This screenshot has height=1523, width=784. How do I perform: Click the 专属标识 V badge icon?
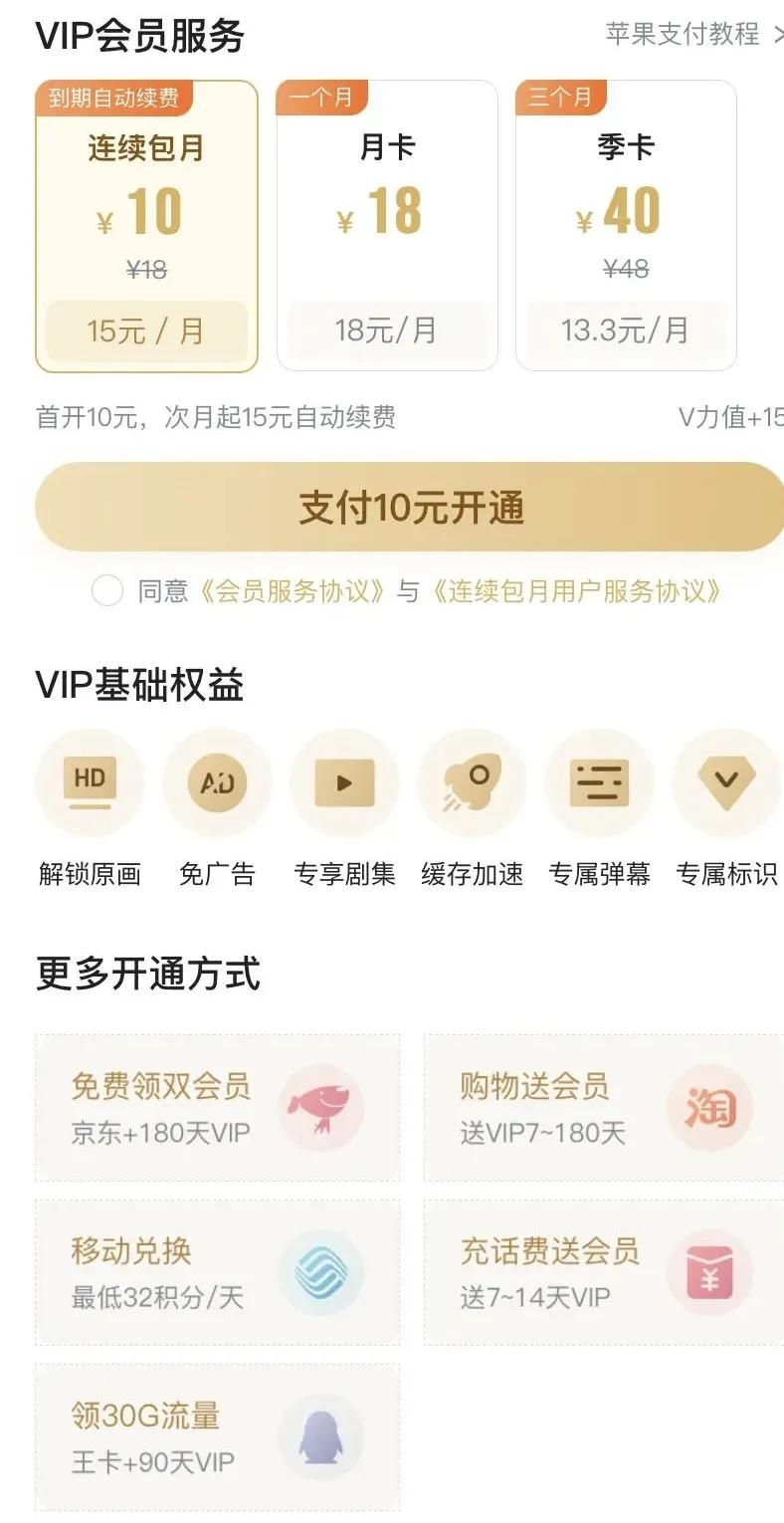[726, 781]
